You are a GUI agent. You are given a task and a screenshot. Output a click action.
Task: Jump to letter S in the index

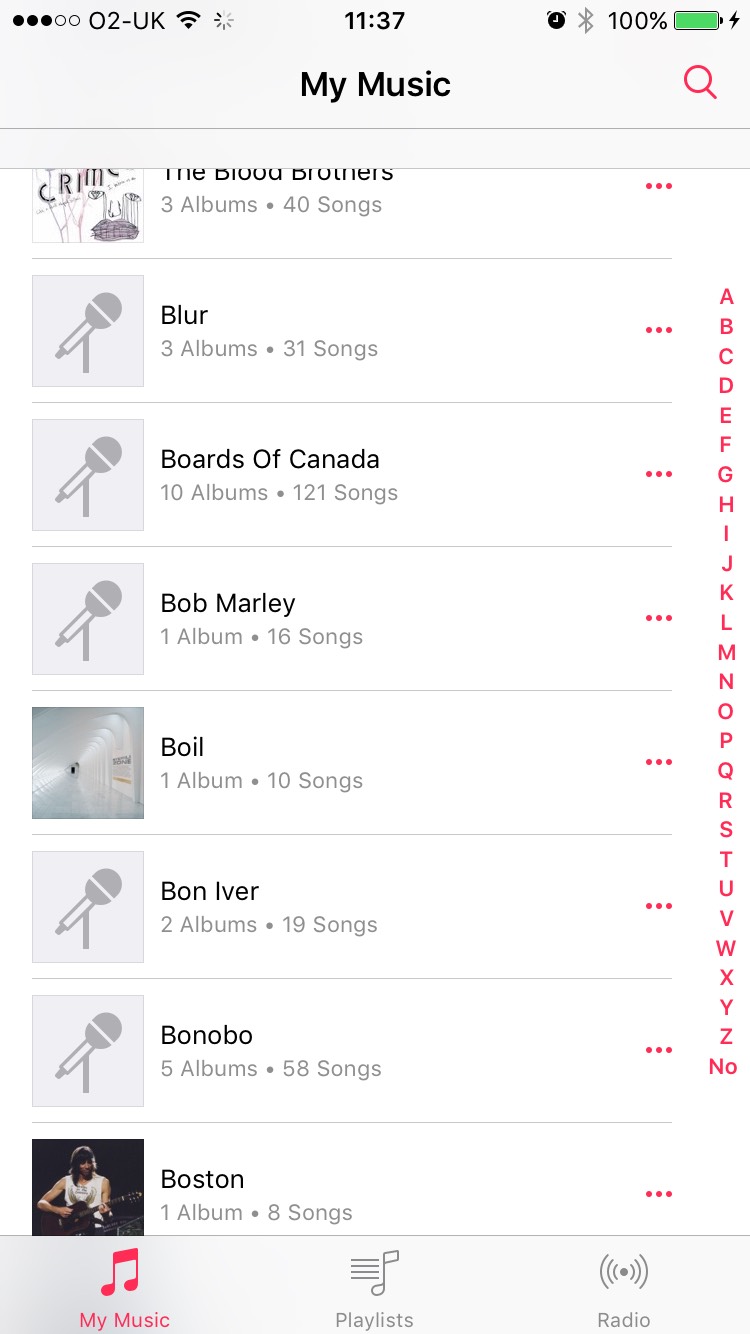pyautogui.click(x=726, y=830)
